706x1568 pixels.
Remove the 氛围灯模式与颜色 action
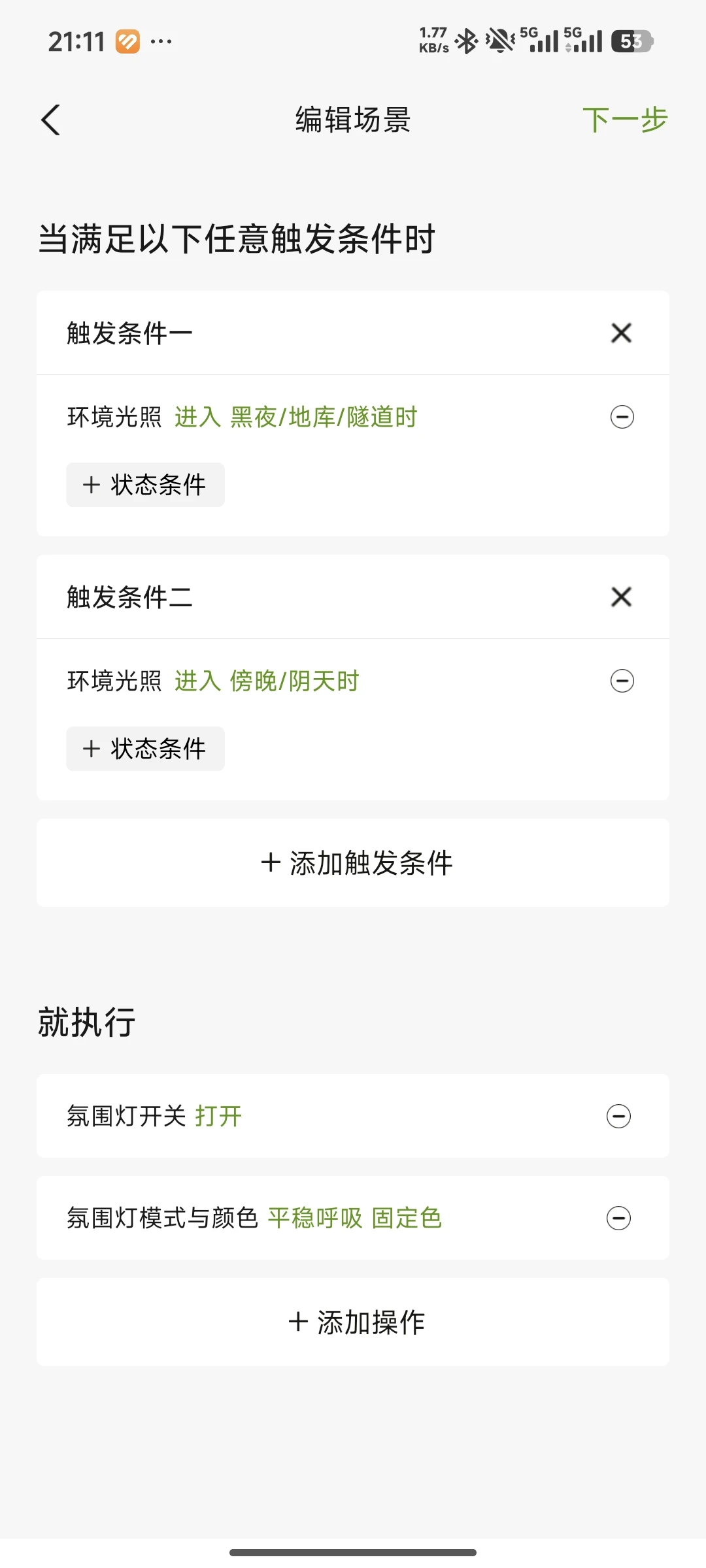click(618, 1218)
